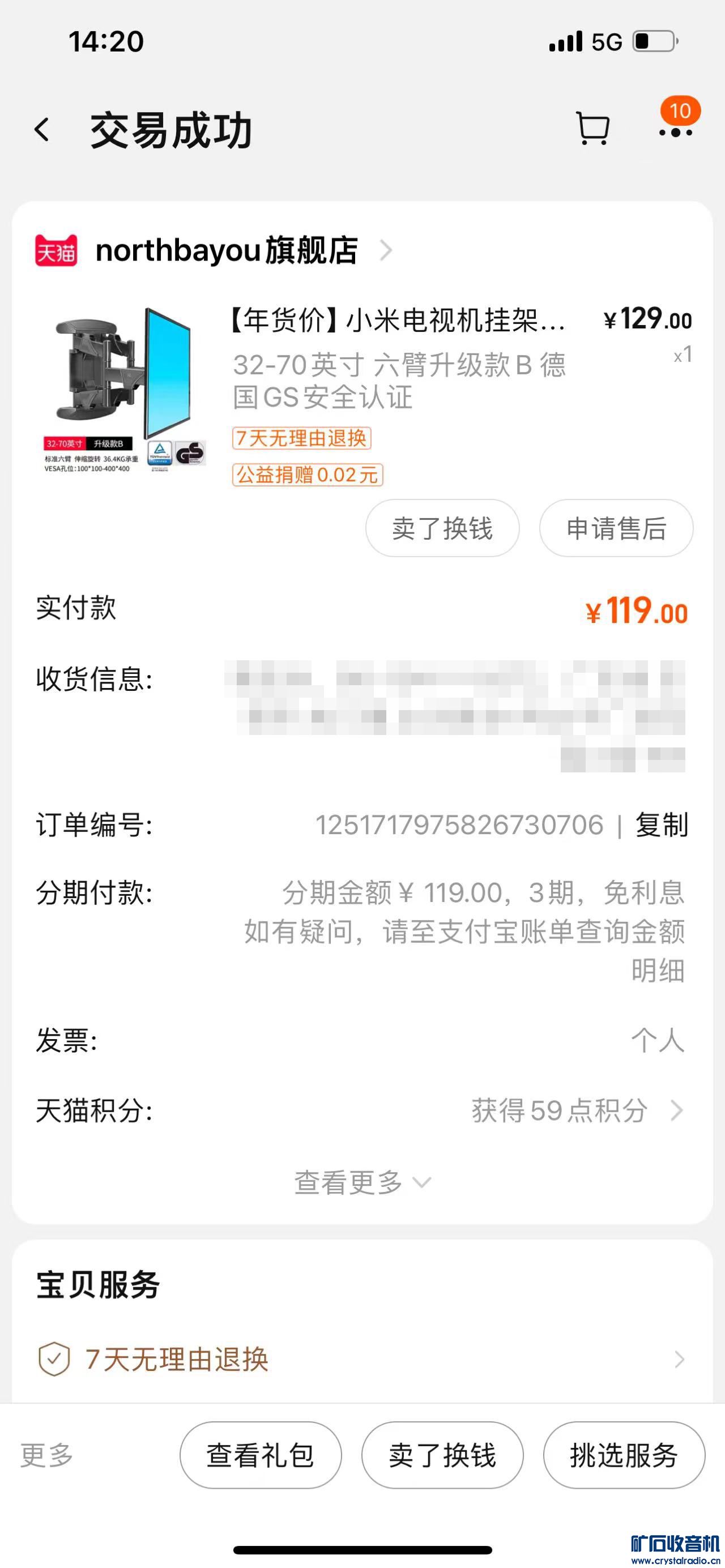Visit the northbayou旗舰店 store

(227, 250)
